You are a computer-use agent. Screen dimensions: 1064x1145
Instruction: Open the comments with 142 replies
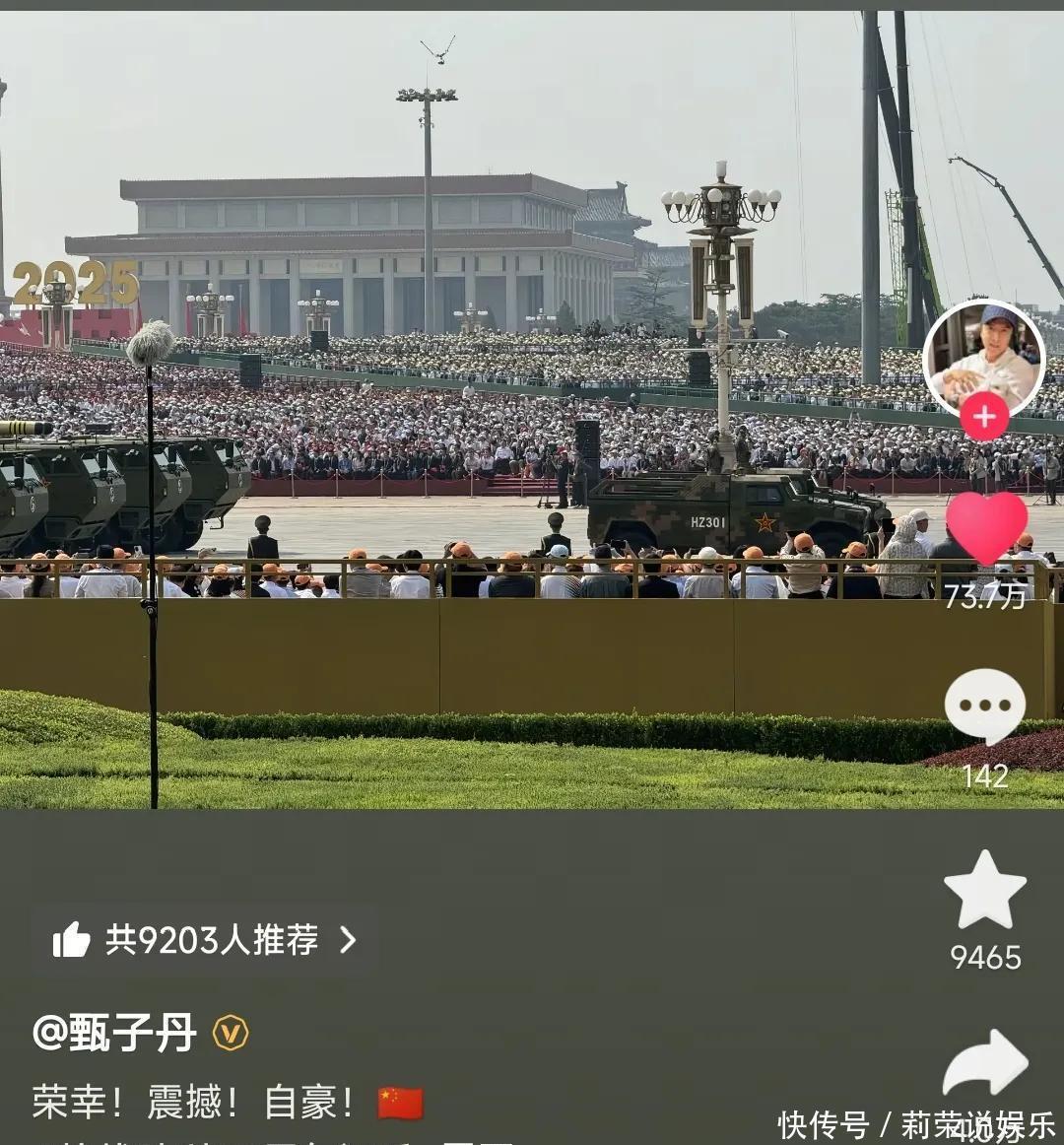click(984, 707)
